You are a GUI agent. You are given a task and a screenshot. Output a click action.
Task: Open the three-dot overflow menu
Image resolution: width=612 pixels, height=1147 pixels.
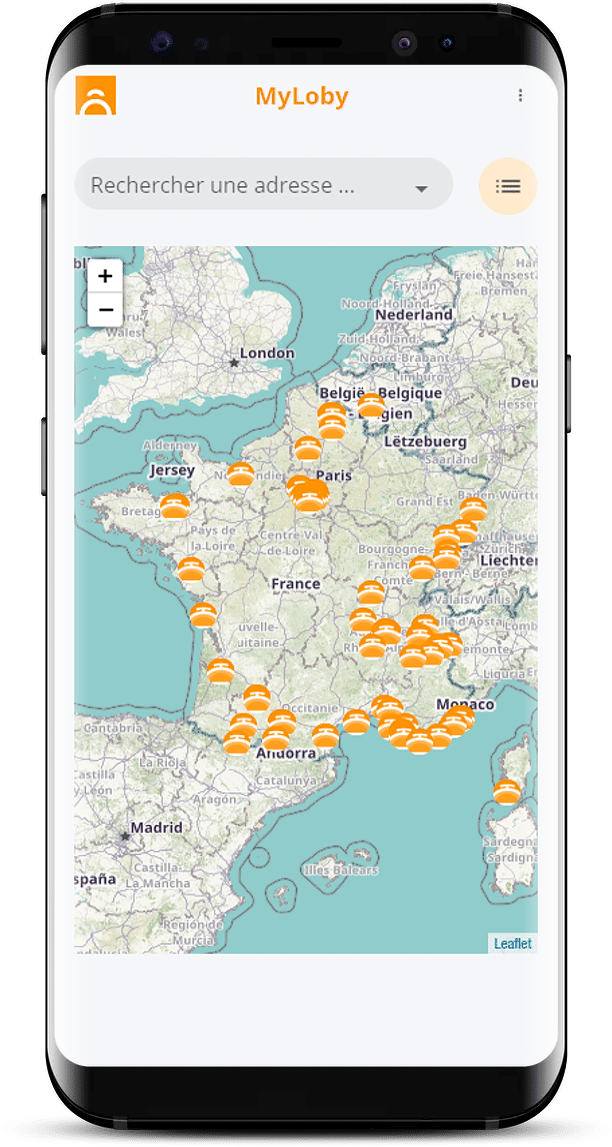(x=520, y=96)
